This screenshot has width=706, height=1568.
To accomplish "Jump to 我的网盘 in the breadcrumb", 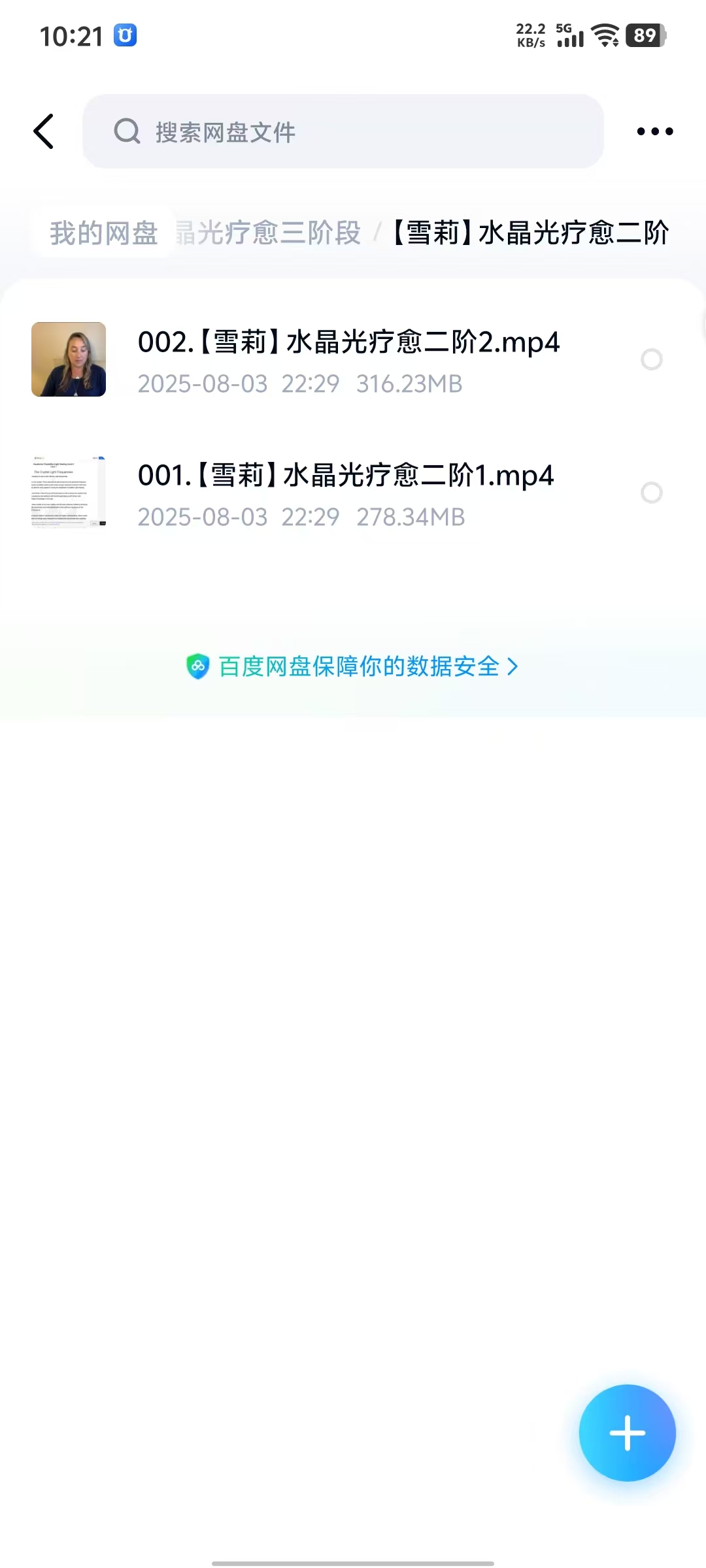I will (104, 233).
